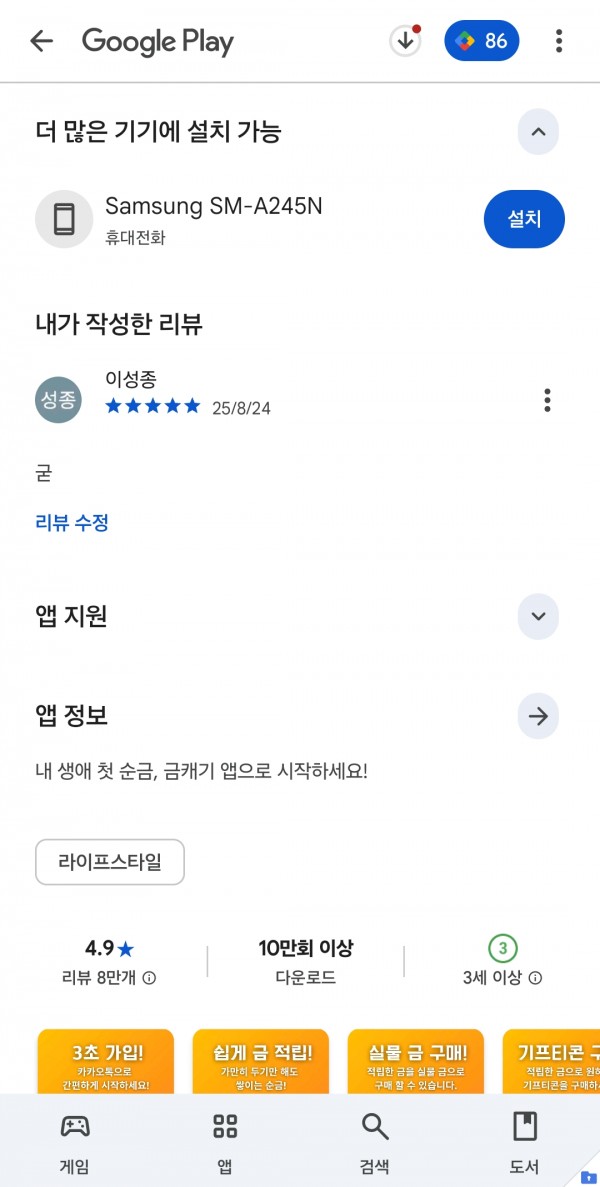Open the 3초 가입! screenshot
This screenshot has width=600, height=1187.
[x=105, y=1062]
